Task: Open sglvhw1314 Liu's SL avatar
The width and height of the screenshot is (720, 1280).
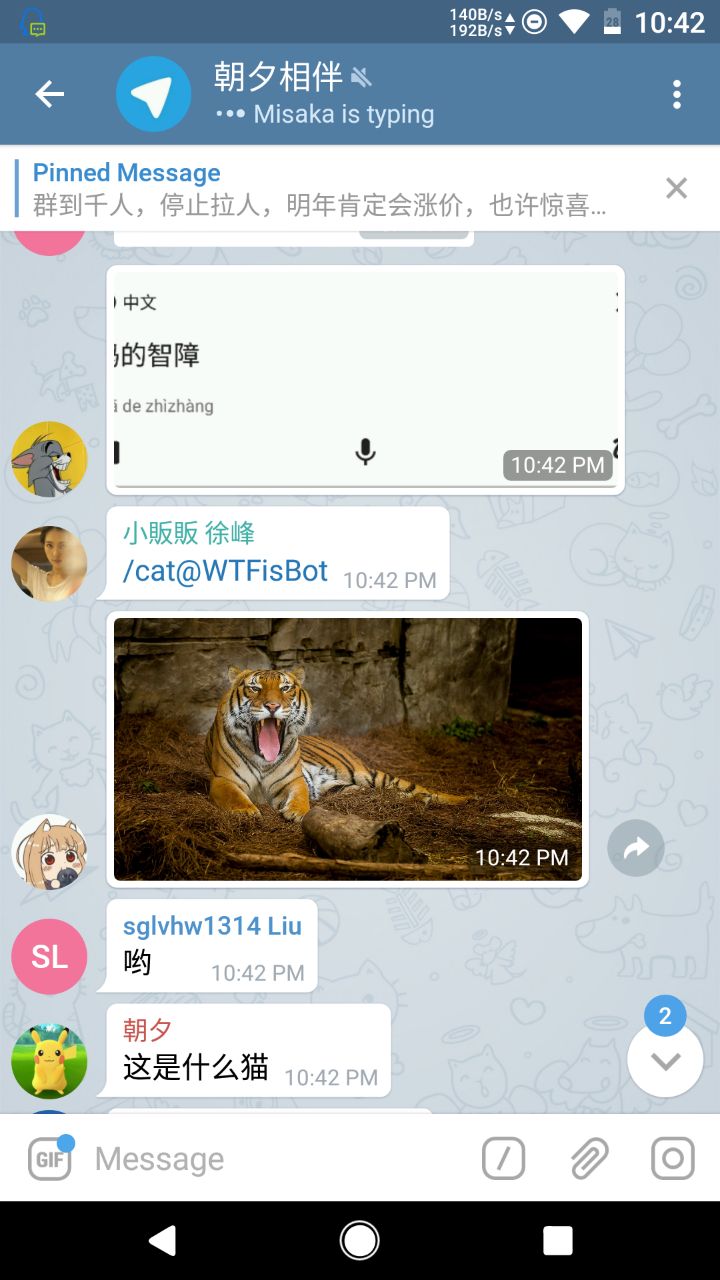Action: [49, 957]
